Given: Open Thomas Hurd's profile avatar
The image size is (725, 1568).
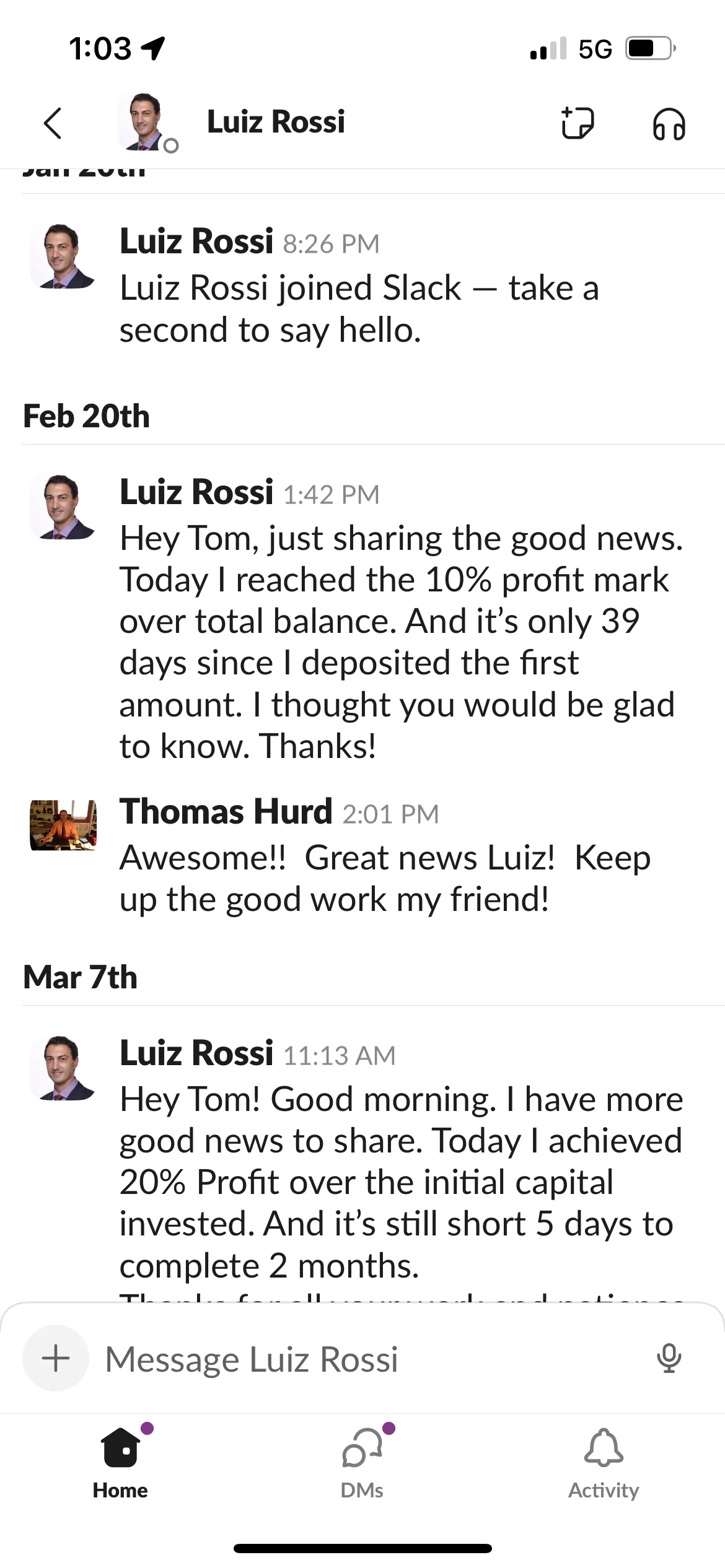Looking at the screenshot, I should coord(63,825).
